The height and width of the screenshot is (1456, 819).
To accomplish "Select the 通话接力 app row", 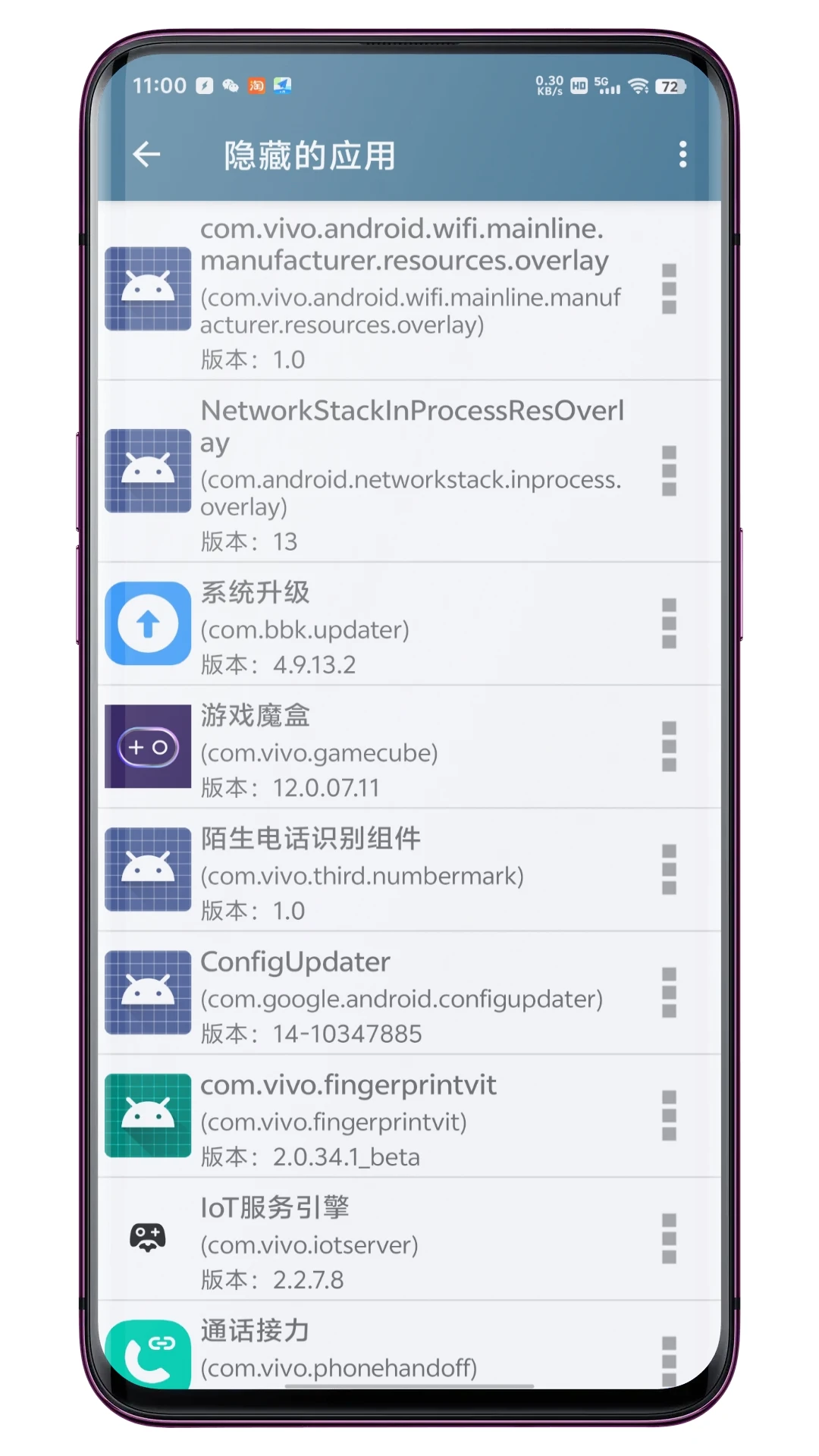I will coord(409,1345).
